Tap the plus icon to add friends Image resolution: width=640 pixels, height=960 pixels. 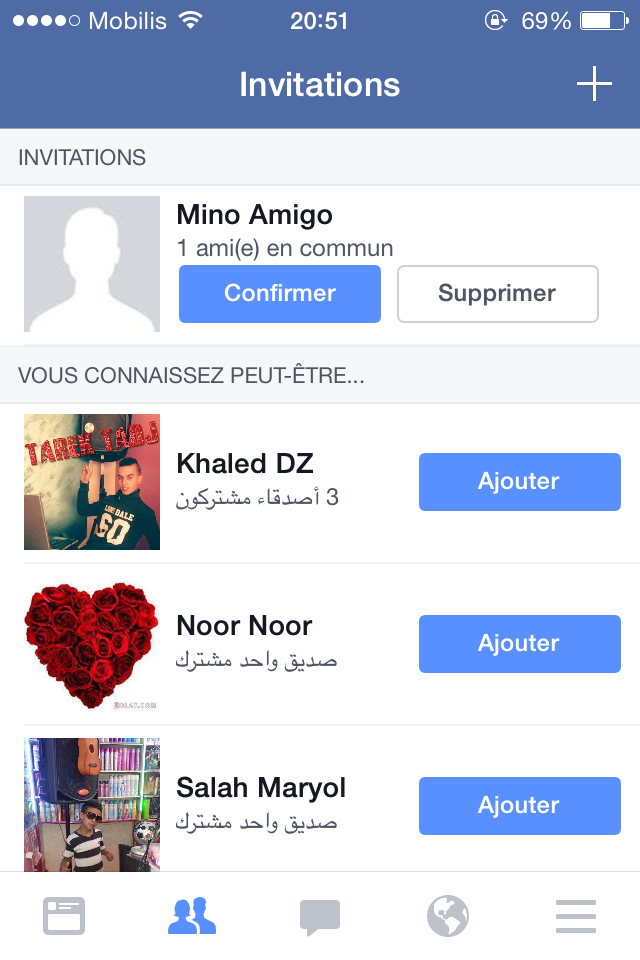pos(594,85)
